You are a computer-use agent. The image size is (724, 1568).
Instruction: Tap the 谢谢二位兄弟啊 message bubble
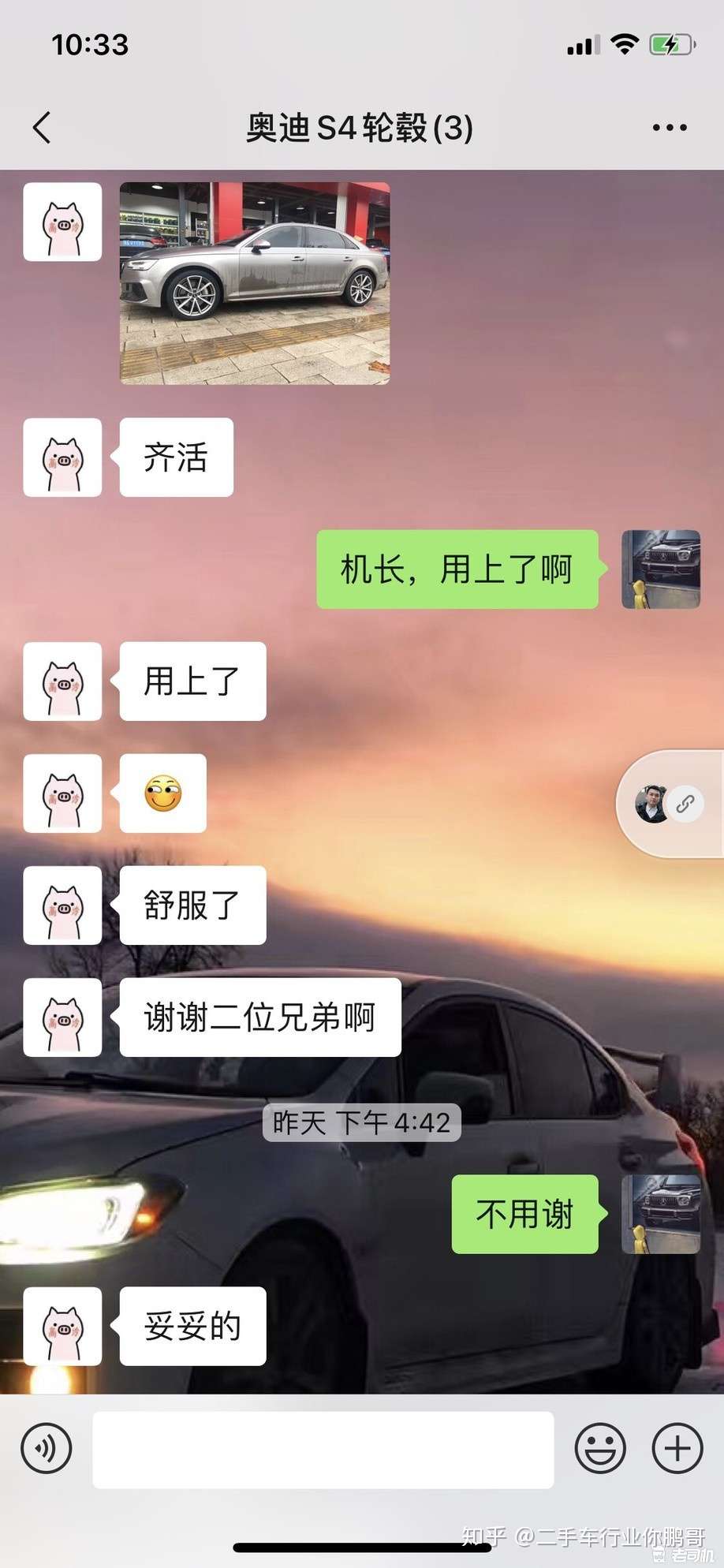coord(260,1017)
